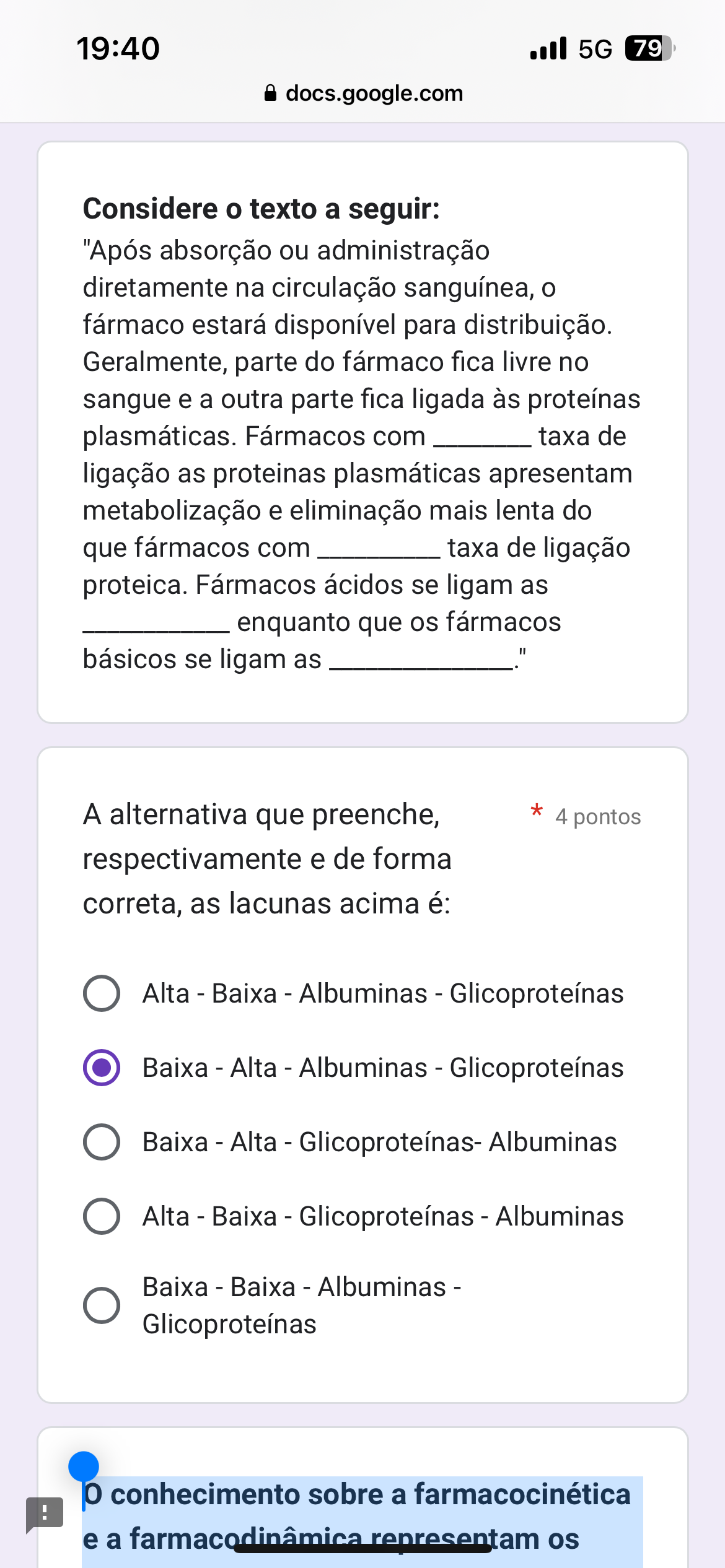725x1568 pixels.
Task: Mark Alta - Baixa - Glicoproteínas - Albuminas answer
Action: coord(102,1216)
